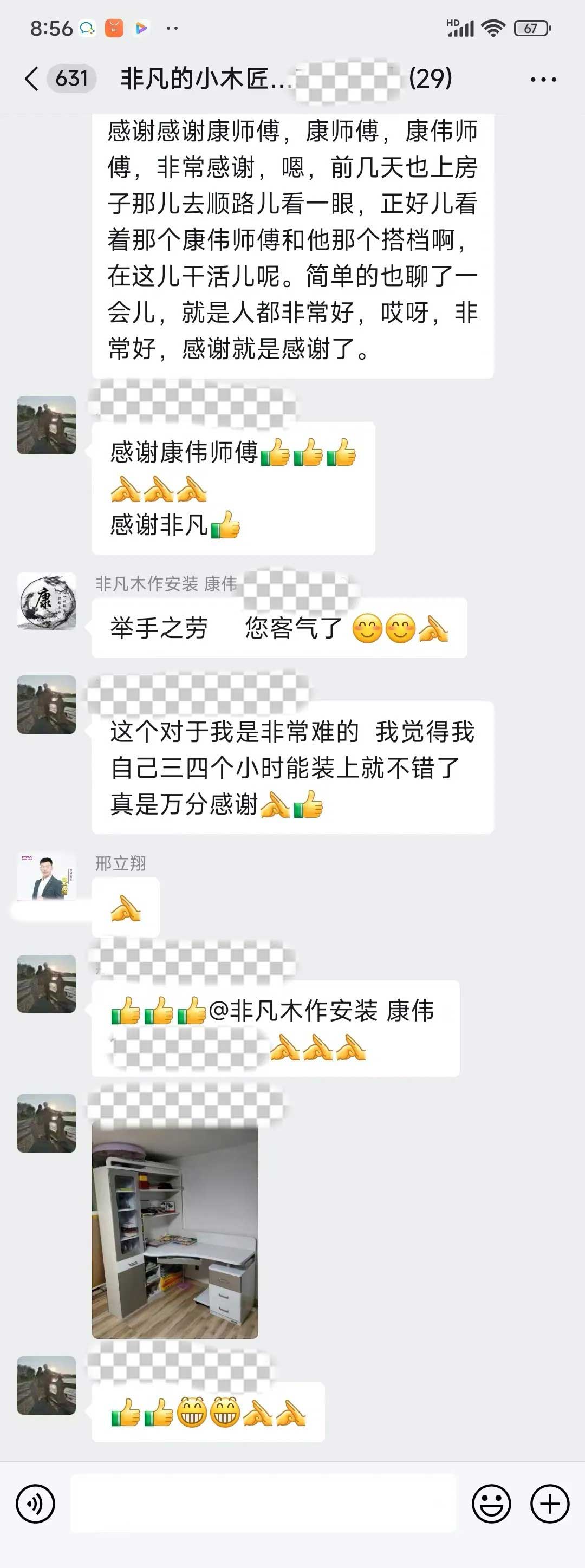Open the @非凡木作安装 康伟 mention
The width and height of the screenshot is (585, 1568).
[321, 1011]
